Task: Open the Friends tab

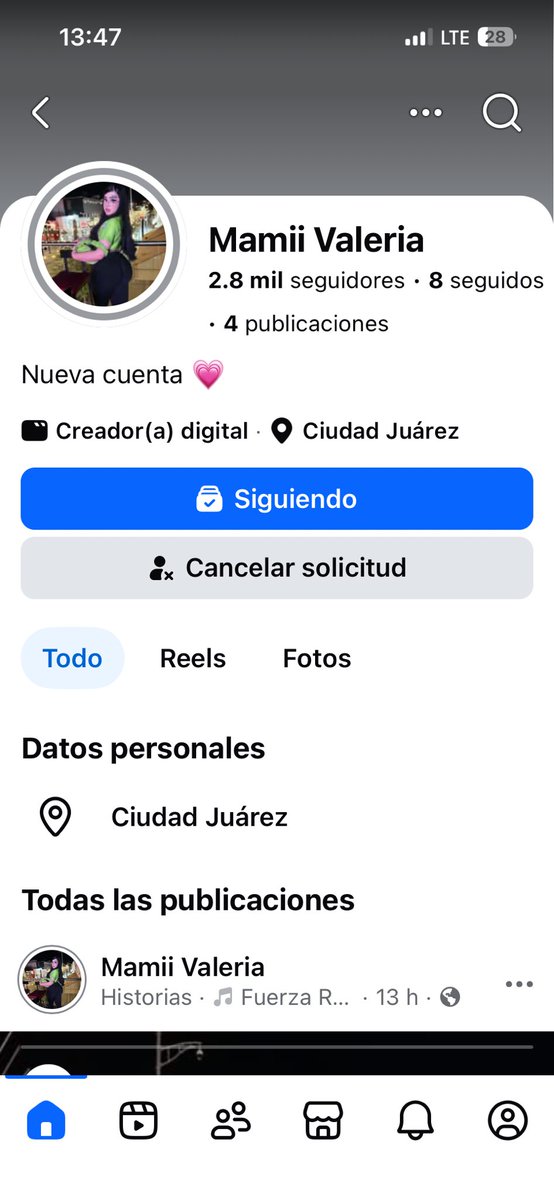Action: pyautogui.click(x=231, y=1121)
